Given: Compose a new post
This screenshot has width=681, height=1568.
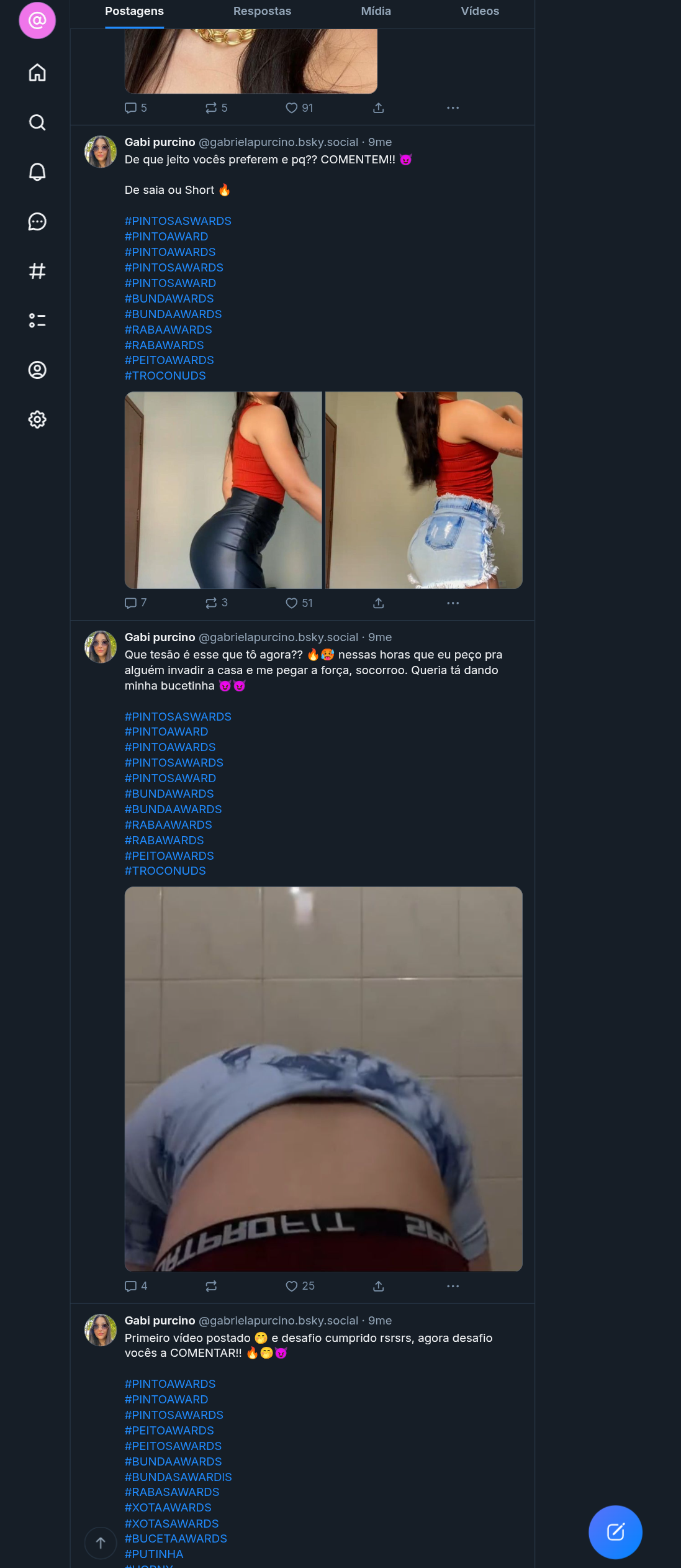Looking at the screenshot, I should point(615,1531).
